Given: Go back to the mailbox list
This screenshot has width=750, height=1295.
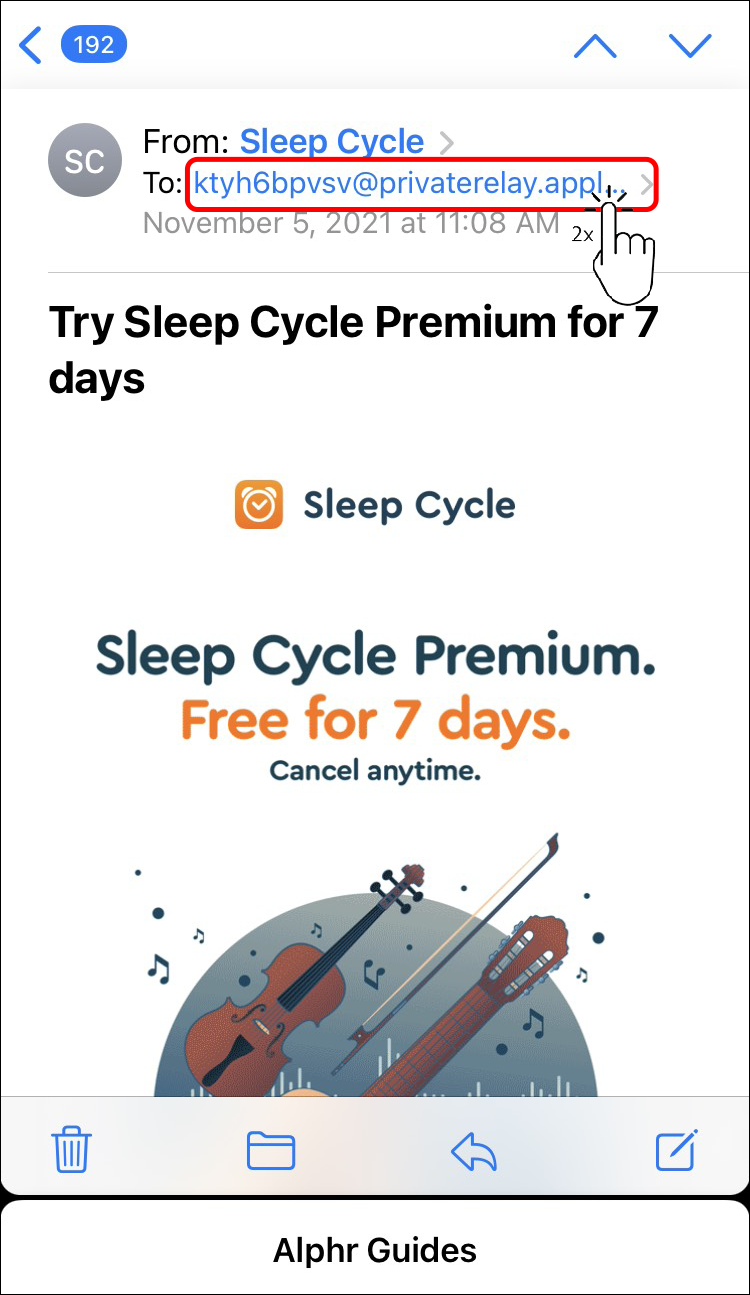Looking at the screenshot, I should [x=33, y=45].
